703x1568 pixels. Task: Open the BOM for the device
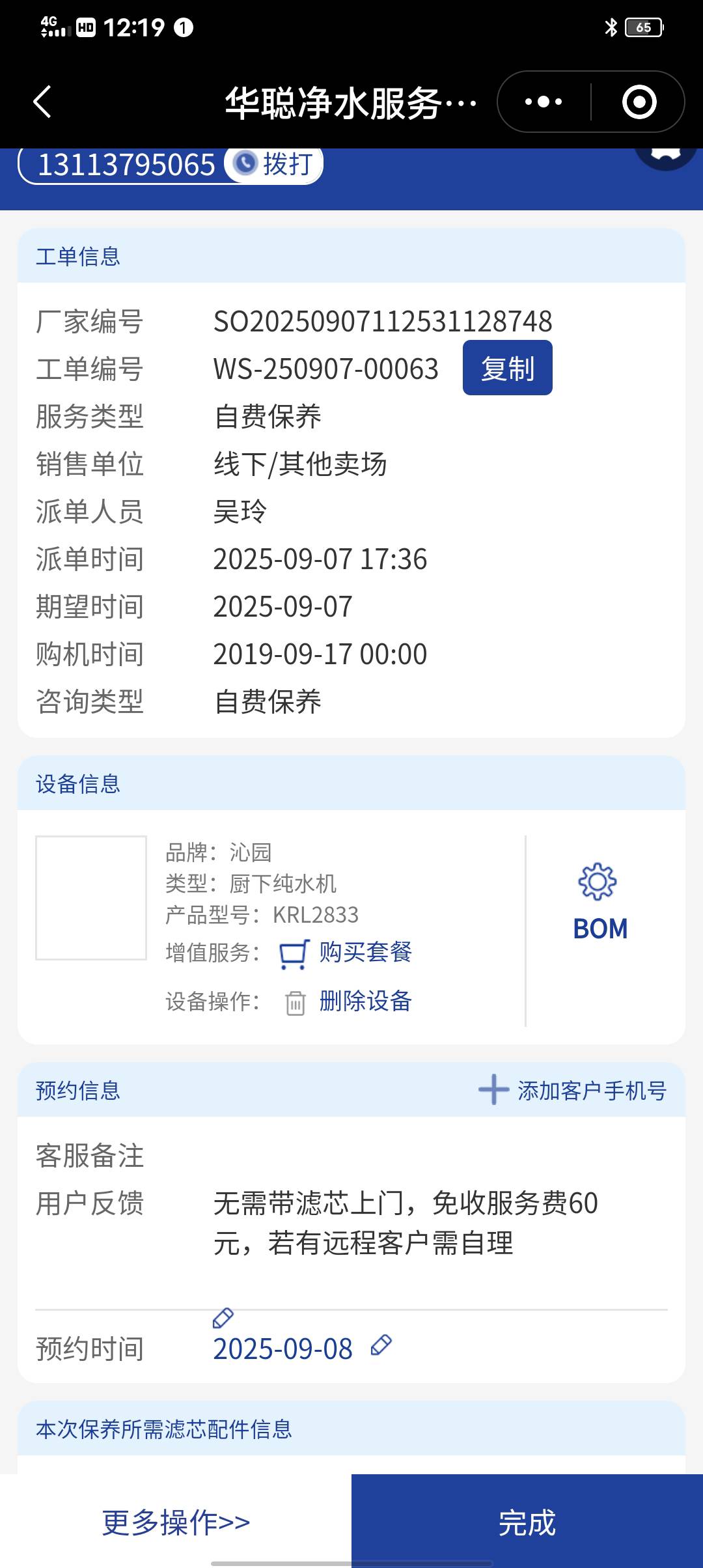(600, 903)
